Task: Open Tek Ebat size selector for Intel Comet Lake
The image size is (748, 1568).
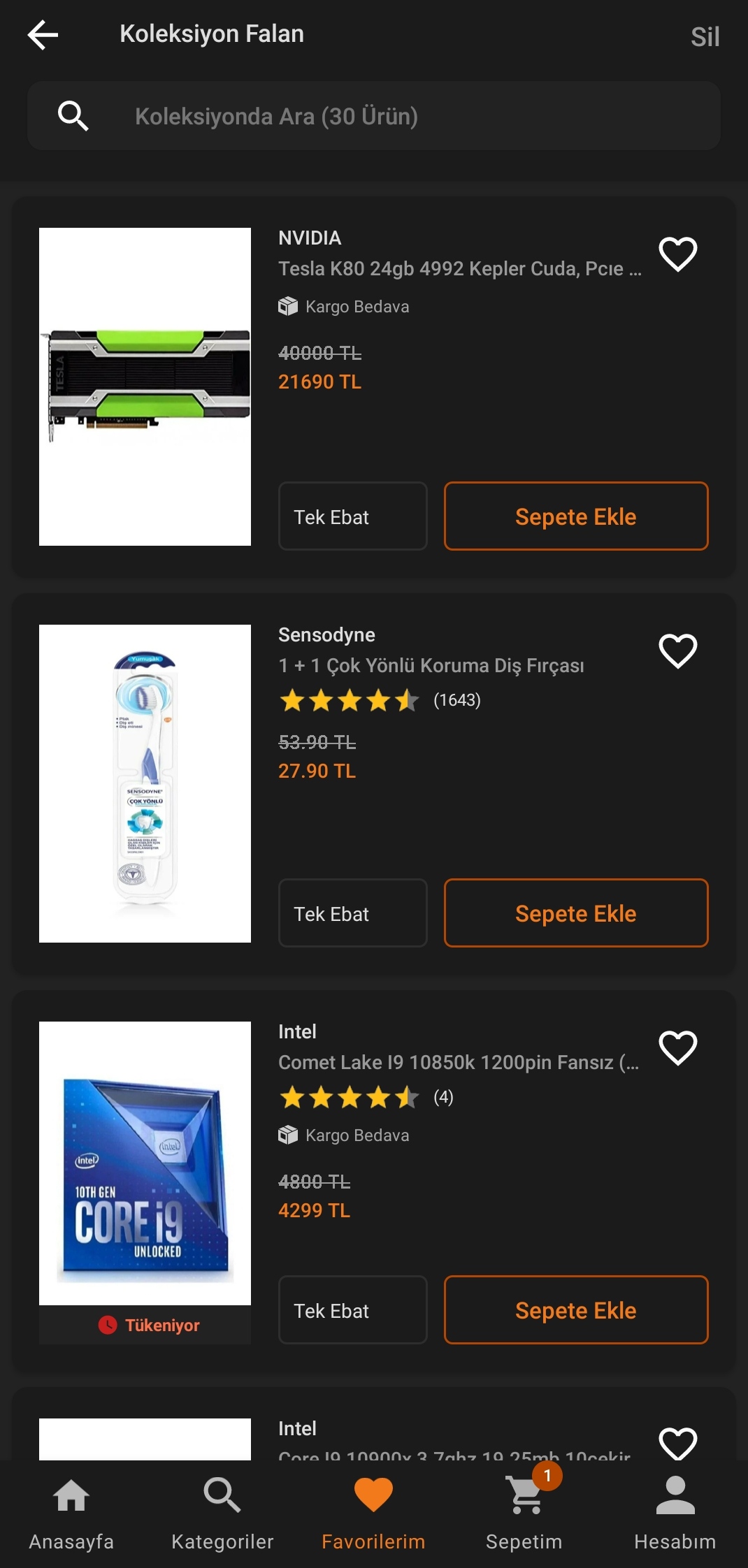Action: point(352,1310)
